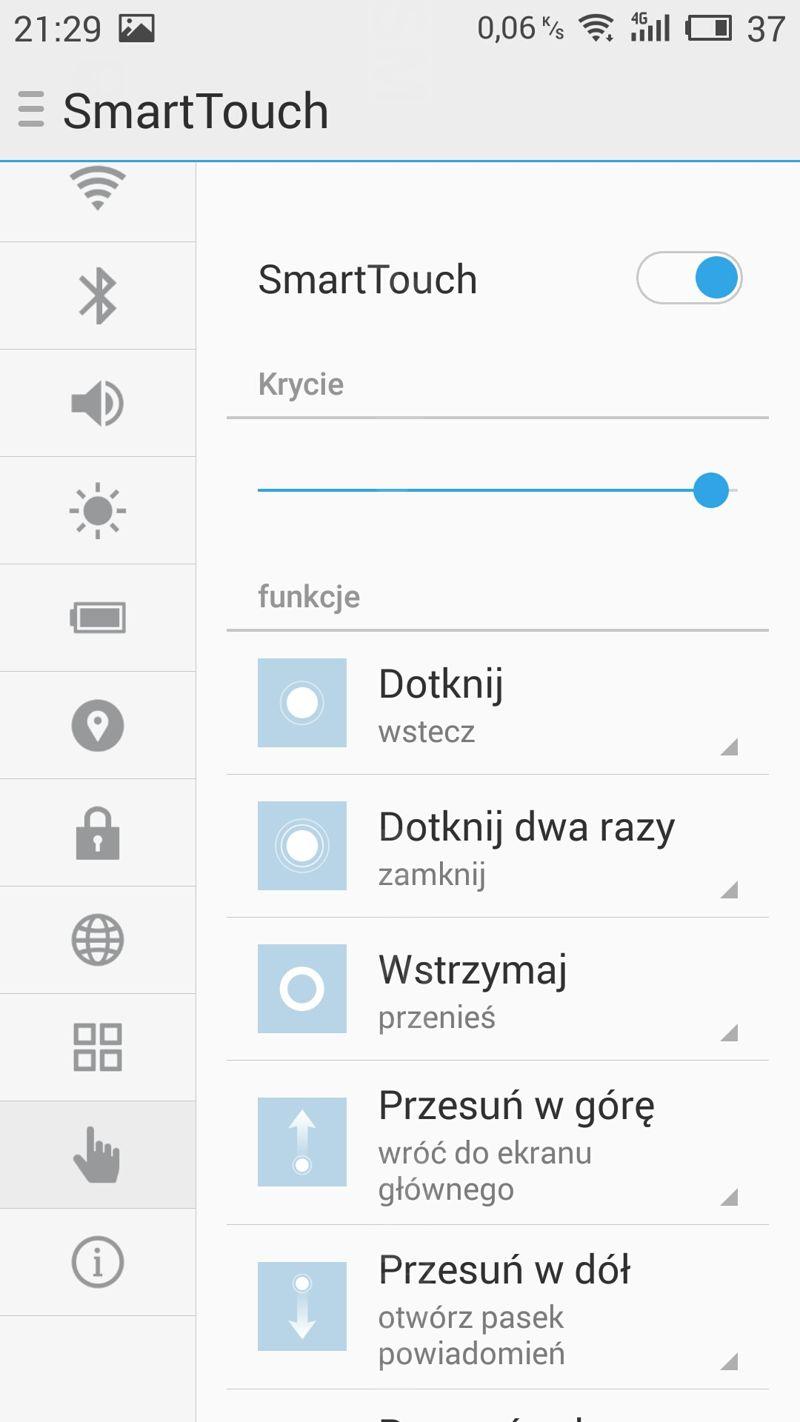Turn off the SmartTouch switch
This screenshot has height=1422, width=800.
tap(689, 278)
